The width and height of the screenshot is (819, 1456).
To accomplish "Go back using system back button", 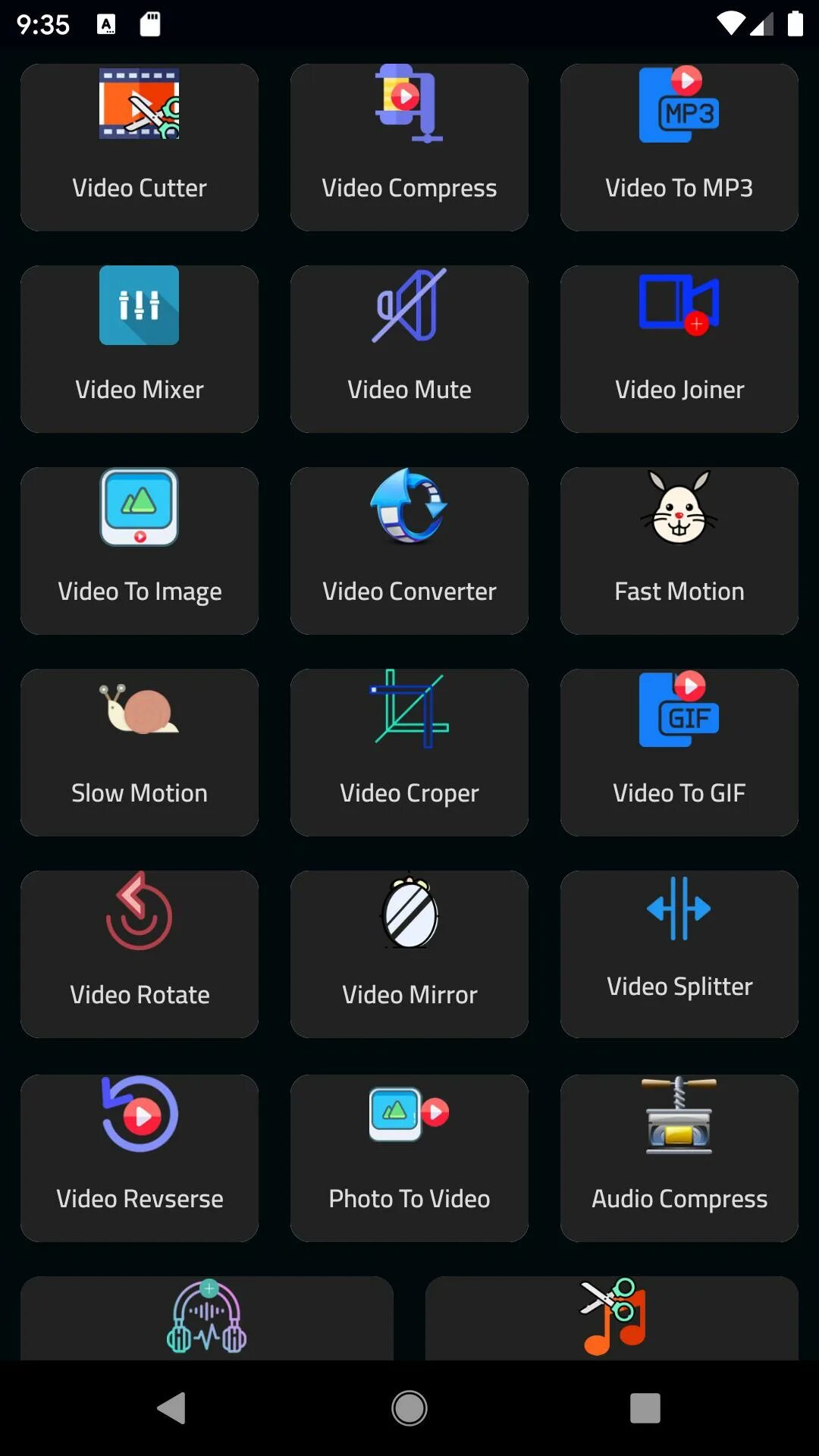I will 172,1408.
